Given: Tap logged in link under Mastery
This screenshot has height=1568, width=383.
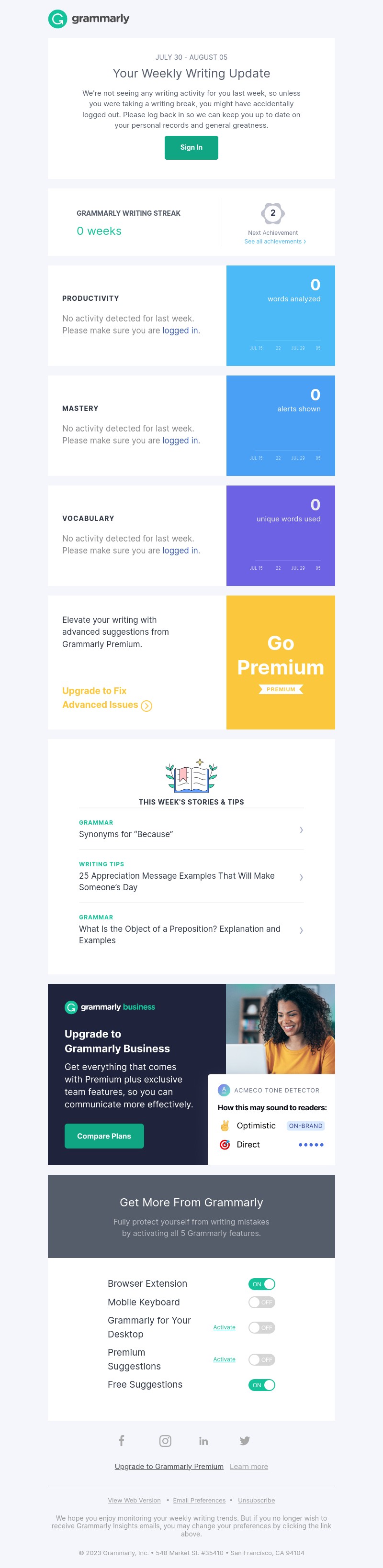Looking at the screenshot, I should click(180, 441).
